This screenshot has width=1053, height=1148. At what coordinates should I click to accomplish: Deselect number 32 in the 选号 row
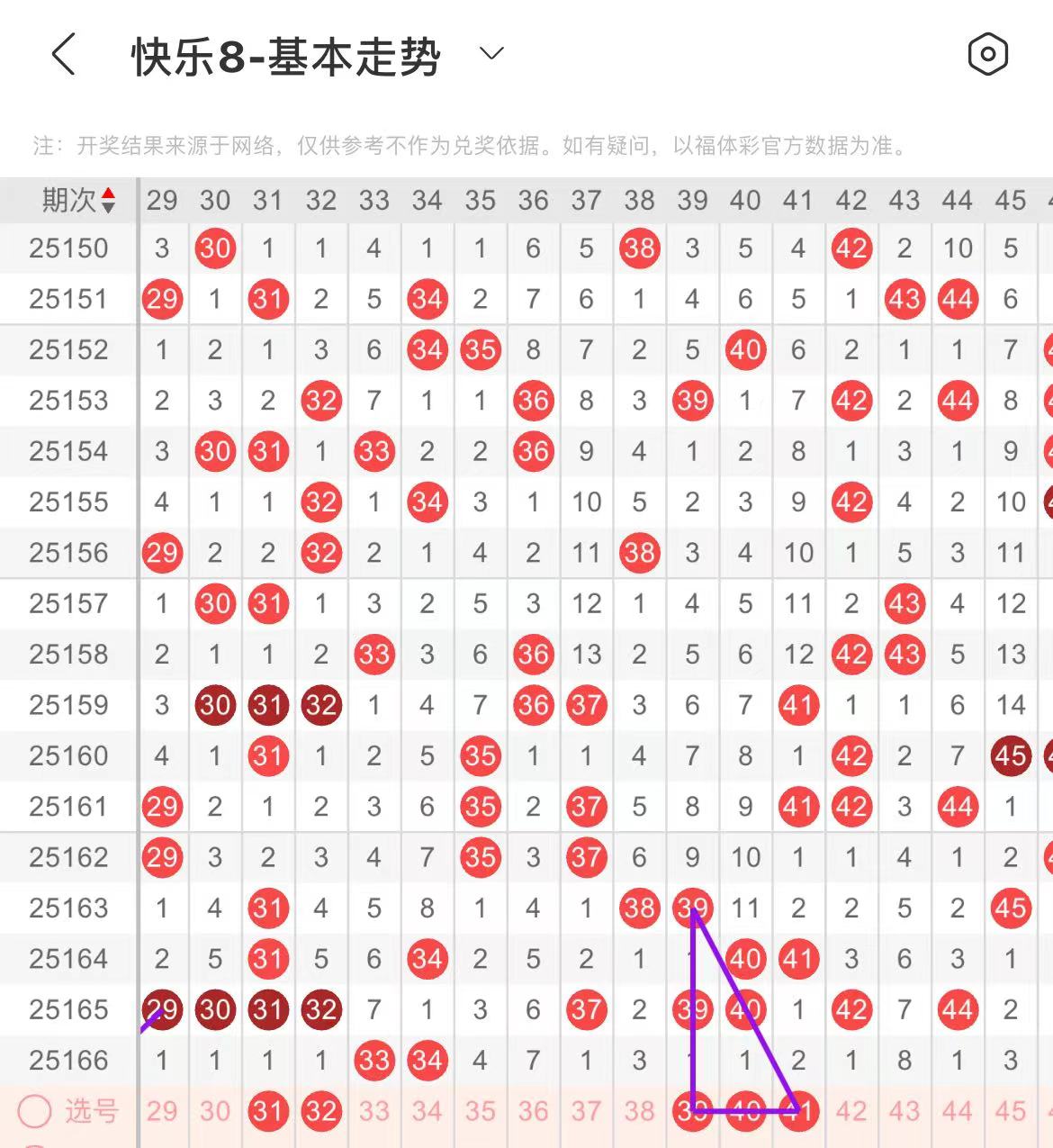pos(321,1111)
